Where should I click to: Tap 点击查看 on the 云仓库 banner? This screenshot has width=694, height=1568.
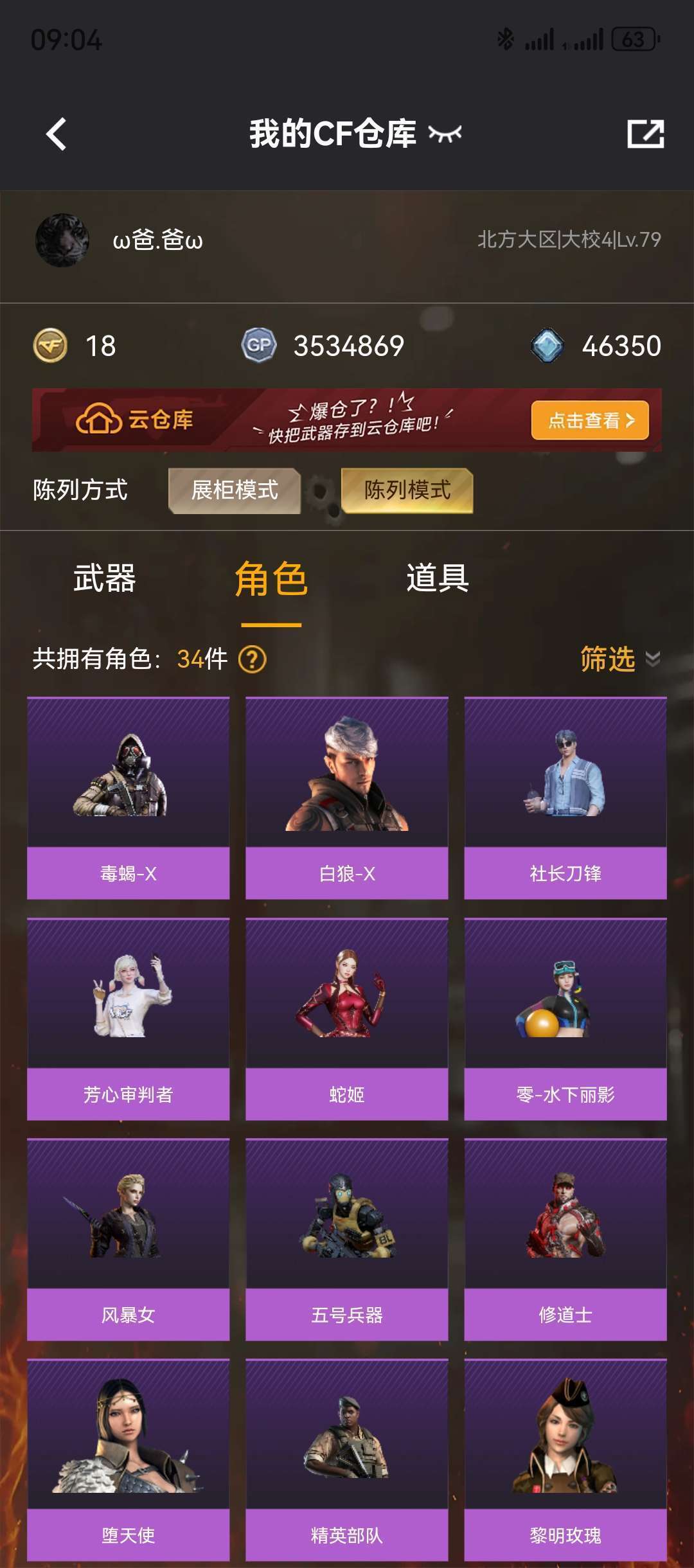589,420
